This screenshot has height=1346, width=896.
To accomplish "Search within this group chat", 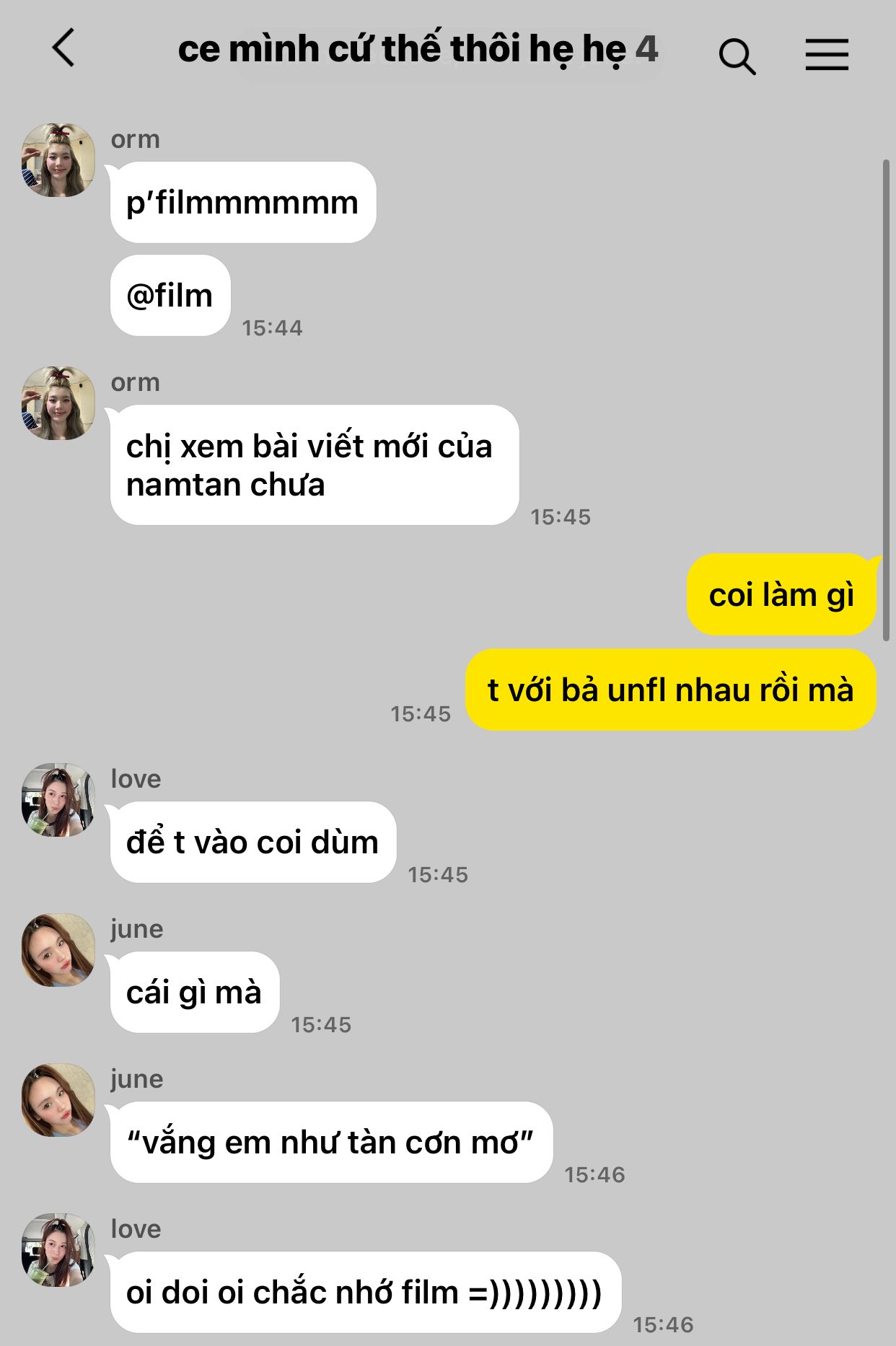I will click(737, 56).
